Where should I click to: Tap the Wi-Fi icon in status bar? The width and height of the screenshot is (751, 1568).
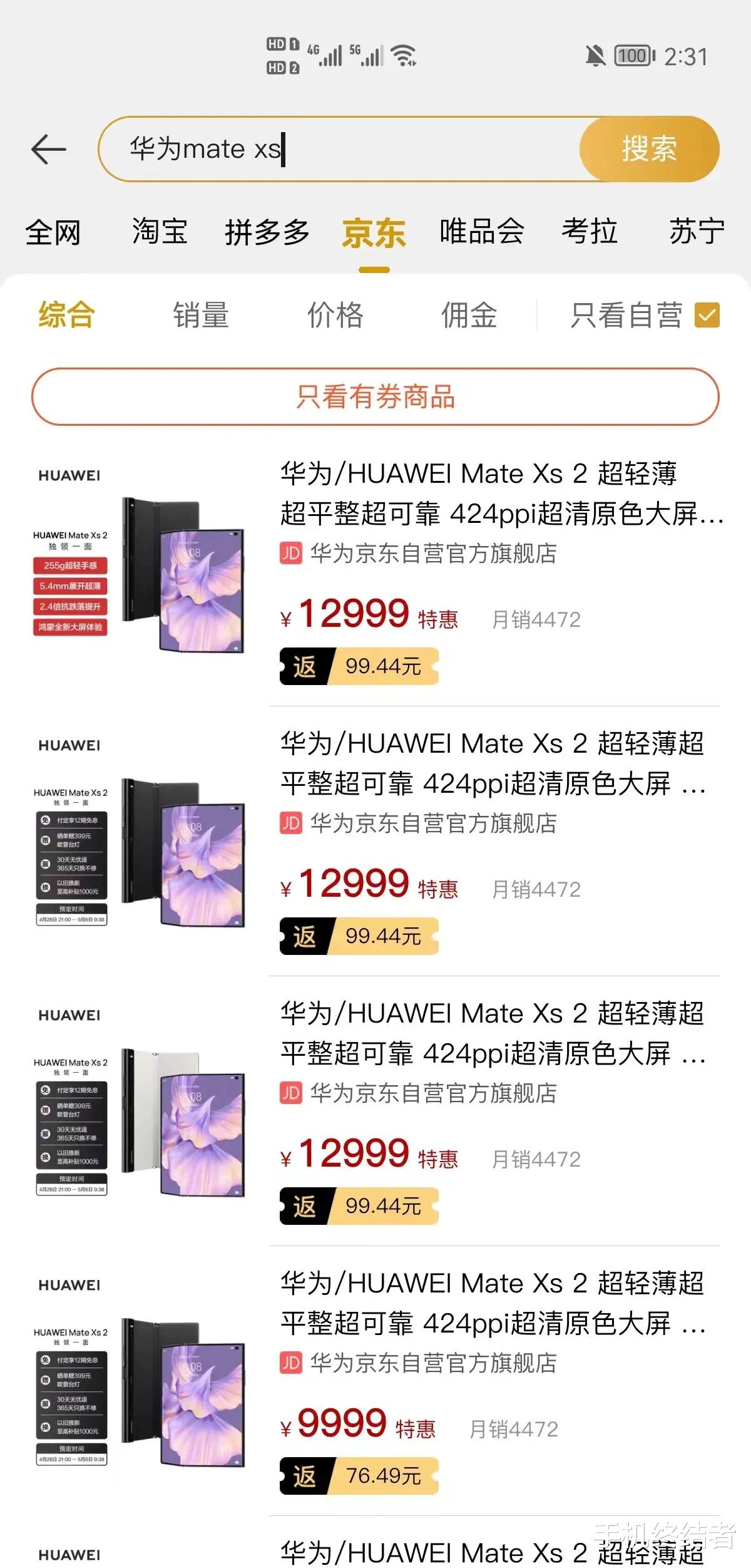tap(403, 55)
